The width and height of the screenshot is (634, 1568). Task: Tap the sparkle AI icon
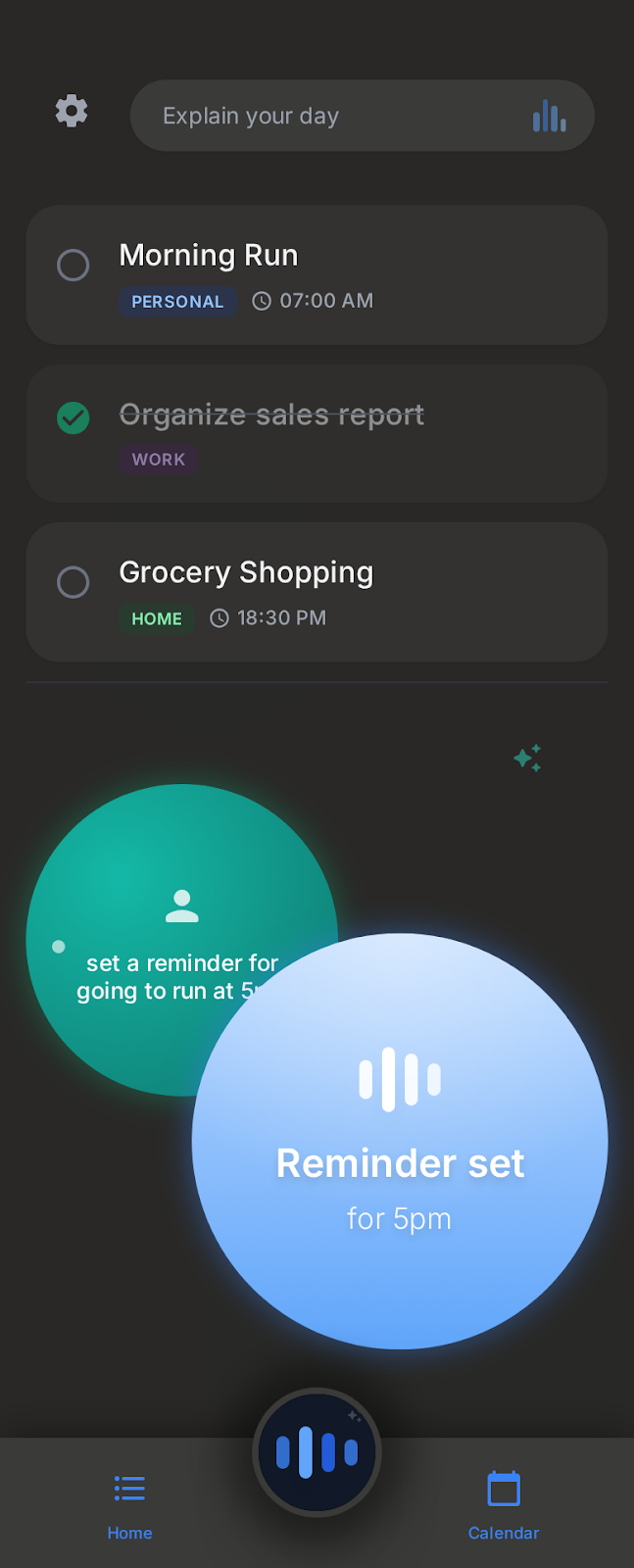tap(528, 758)
